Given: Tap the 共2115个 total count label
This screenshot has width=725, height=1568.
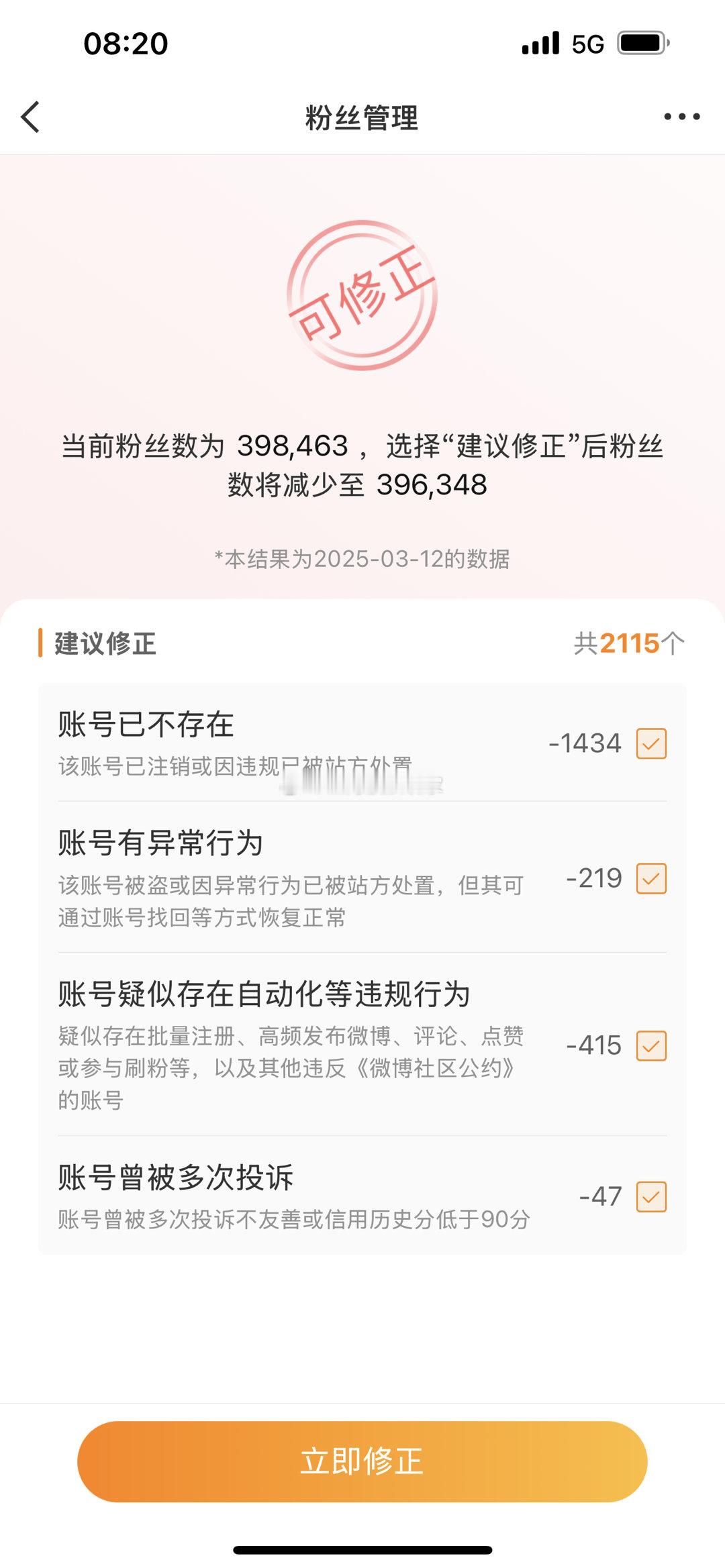Looking at the screenshot, I should pyautogui.click(x=631, y=641).
